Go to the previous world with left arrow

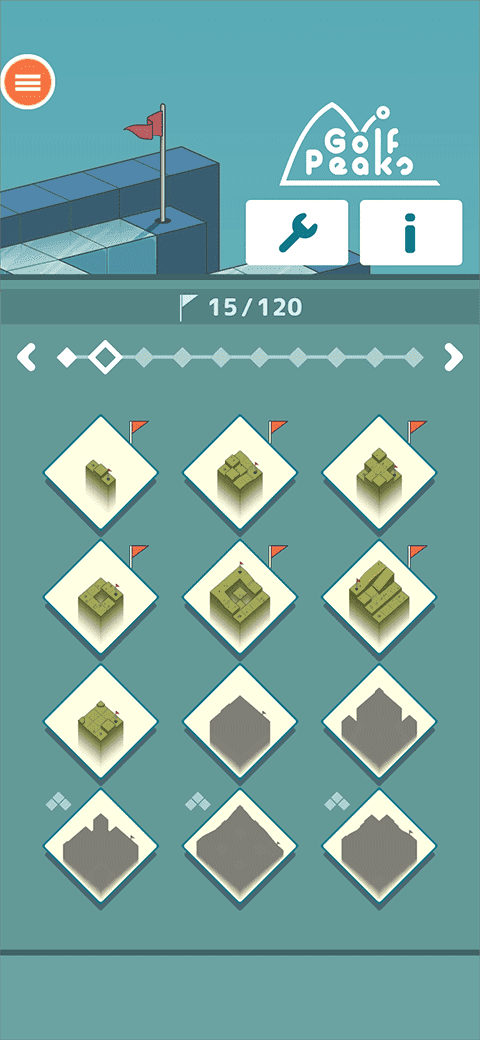click(27, 357)
